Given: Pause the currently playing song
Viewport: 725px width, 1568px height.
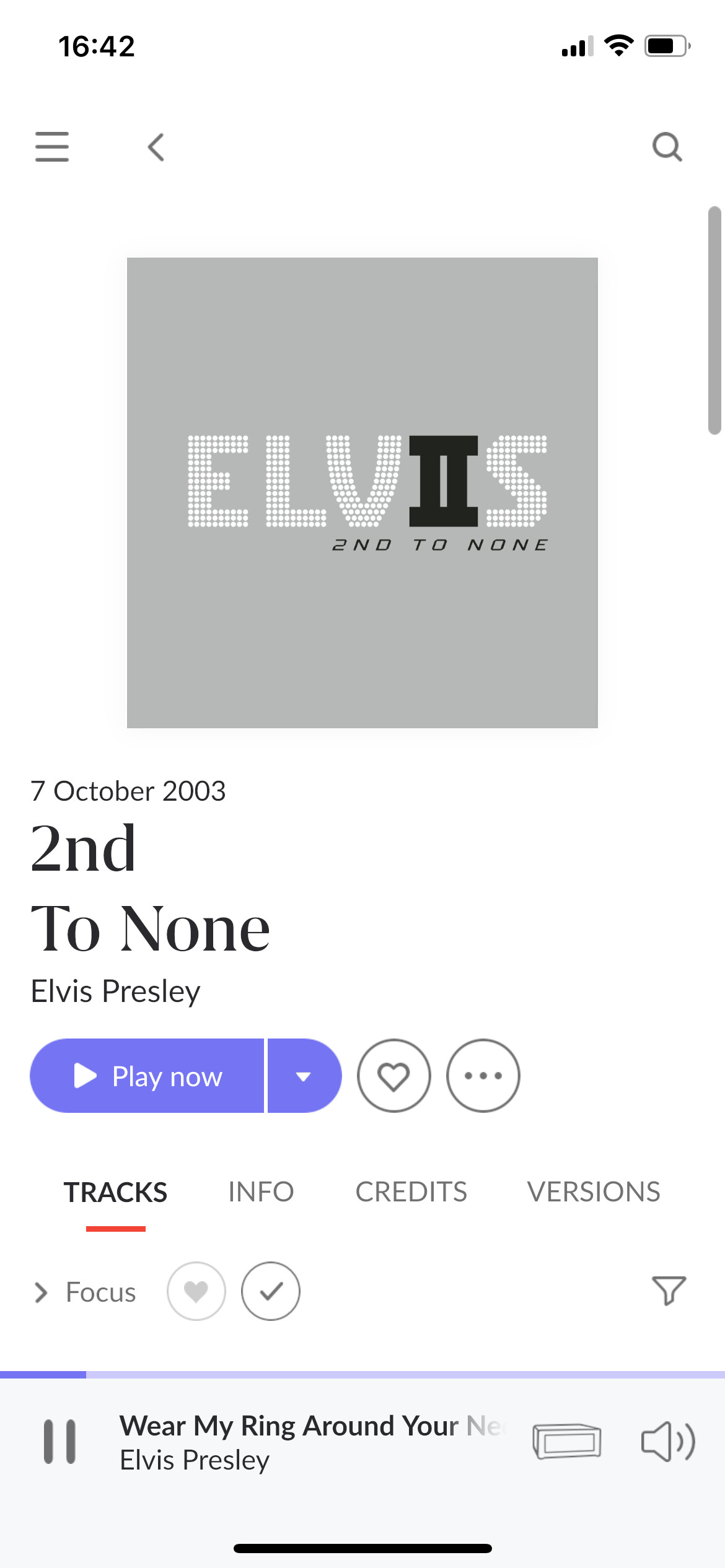Looking at the screenshot, I should [x=59, y=1442].
